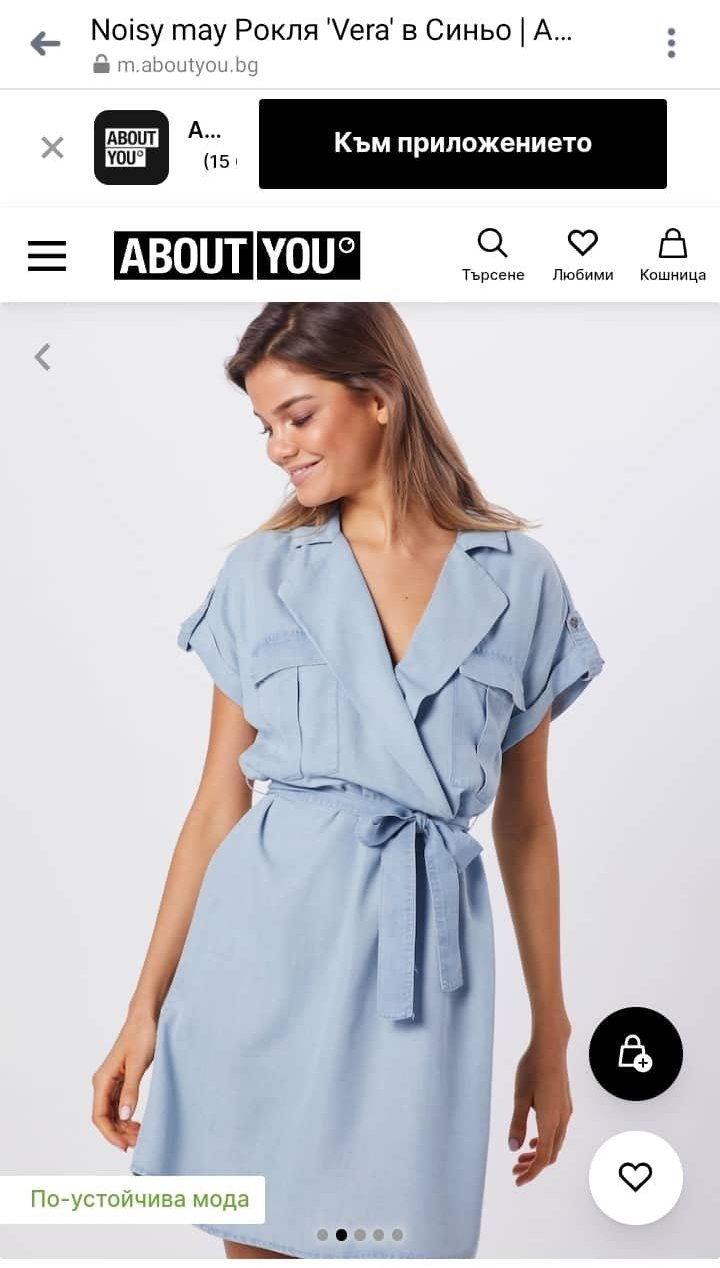Dismiss the app install banner
The image size is (720, 1268).
(x=52, y=148)
